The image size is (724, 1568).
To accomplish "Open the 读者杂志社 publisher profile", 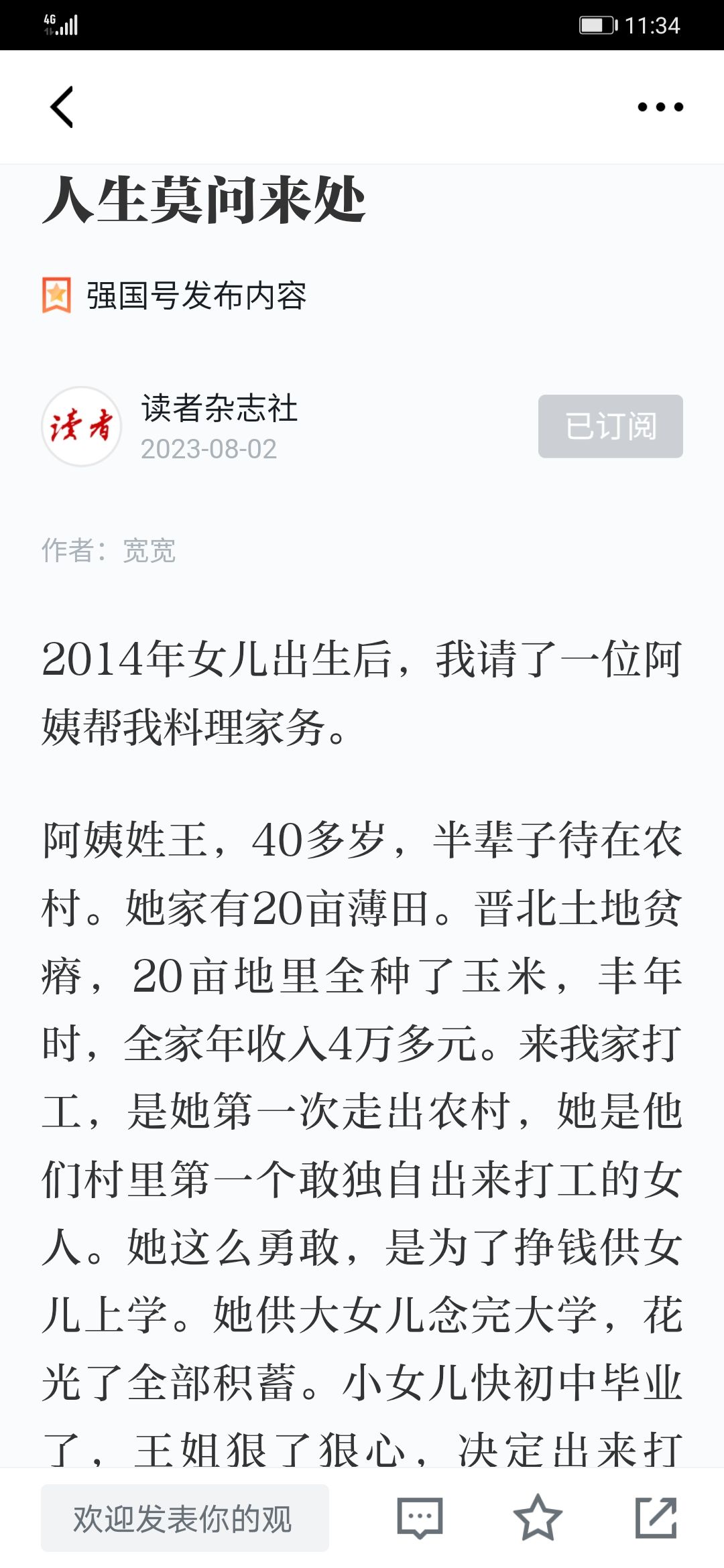I will point(219,408).
